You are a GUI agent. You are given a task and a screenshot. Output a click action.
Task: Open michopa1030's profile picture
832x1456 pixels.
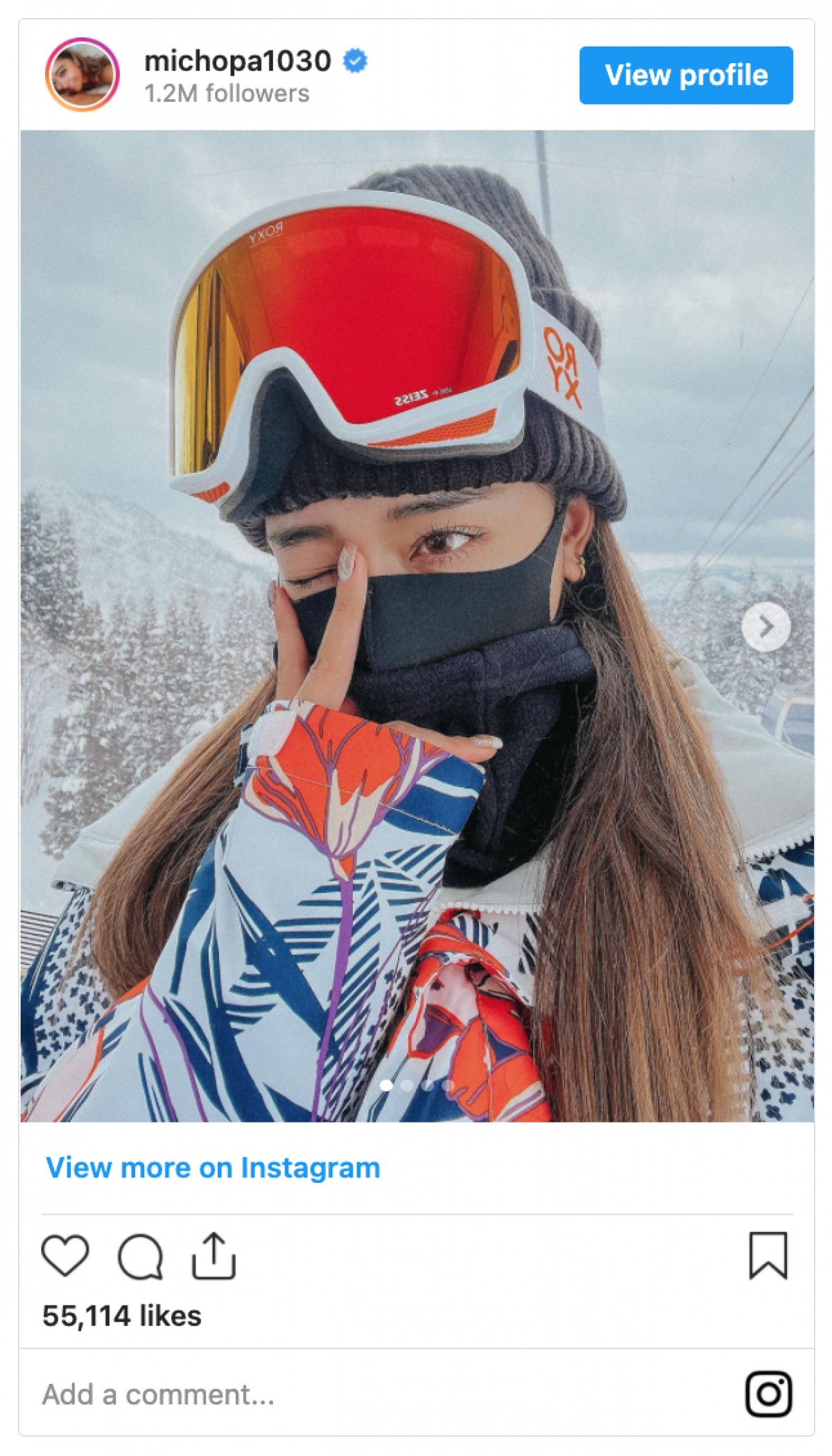(x=82, y=75)
